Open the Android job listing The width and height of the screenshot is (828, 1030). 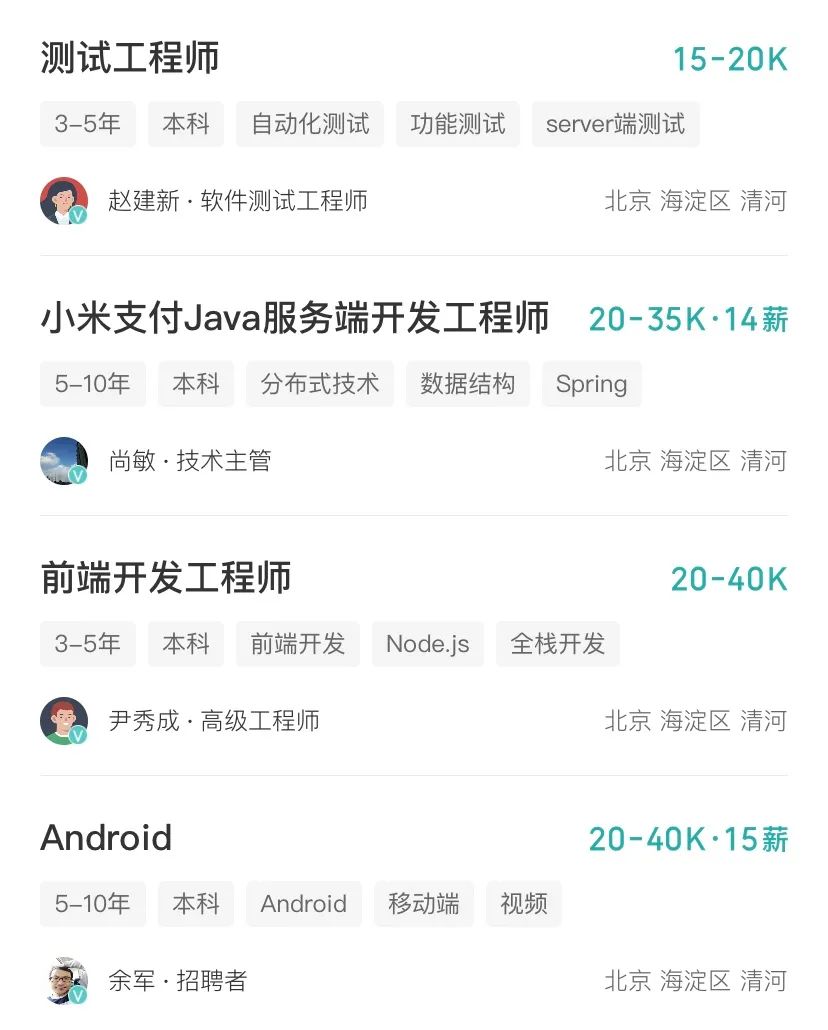[x=105, y=839]
